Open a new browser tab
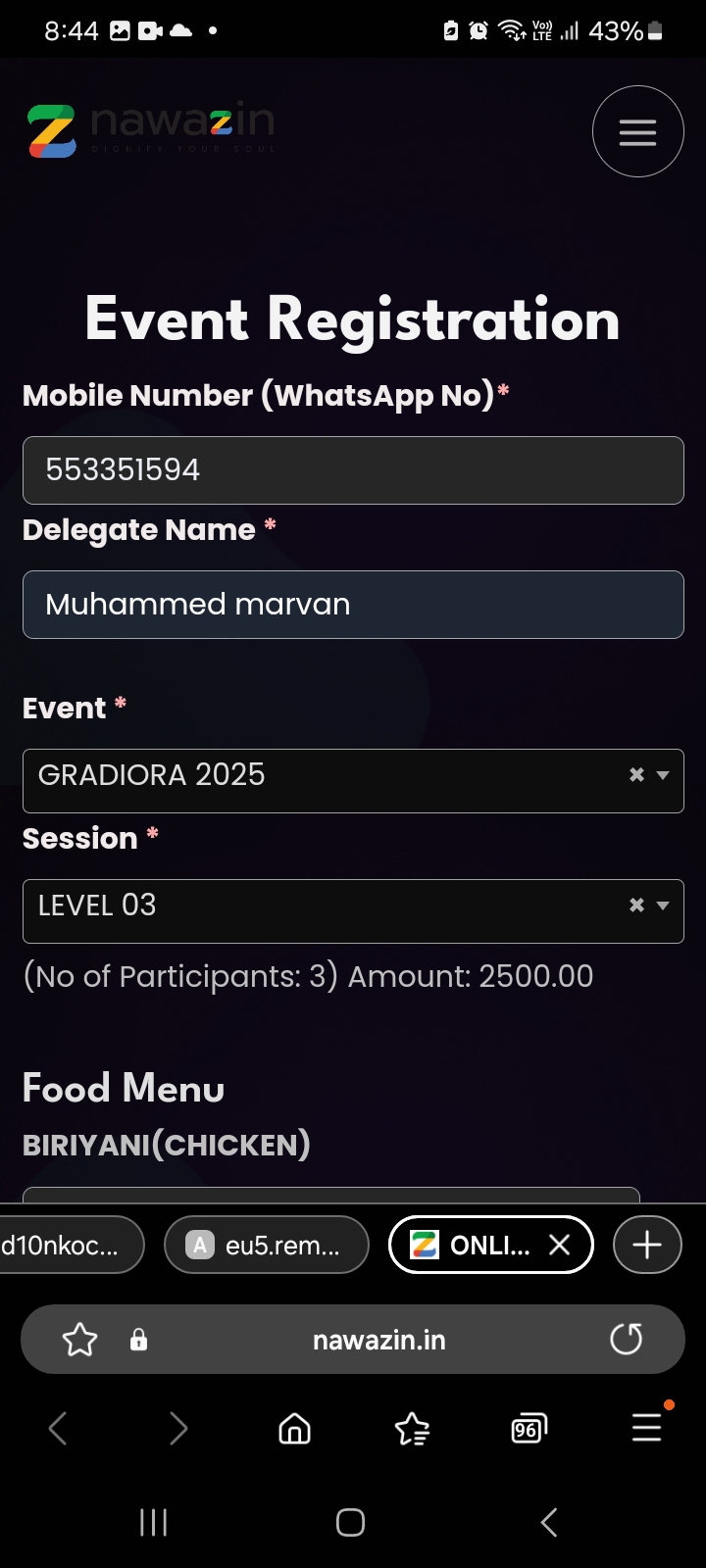 point(647,1245)
